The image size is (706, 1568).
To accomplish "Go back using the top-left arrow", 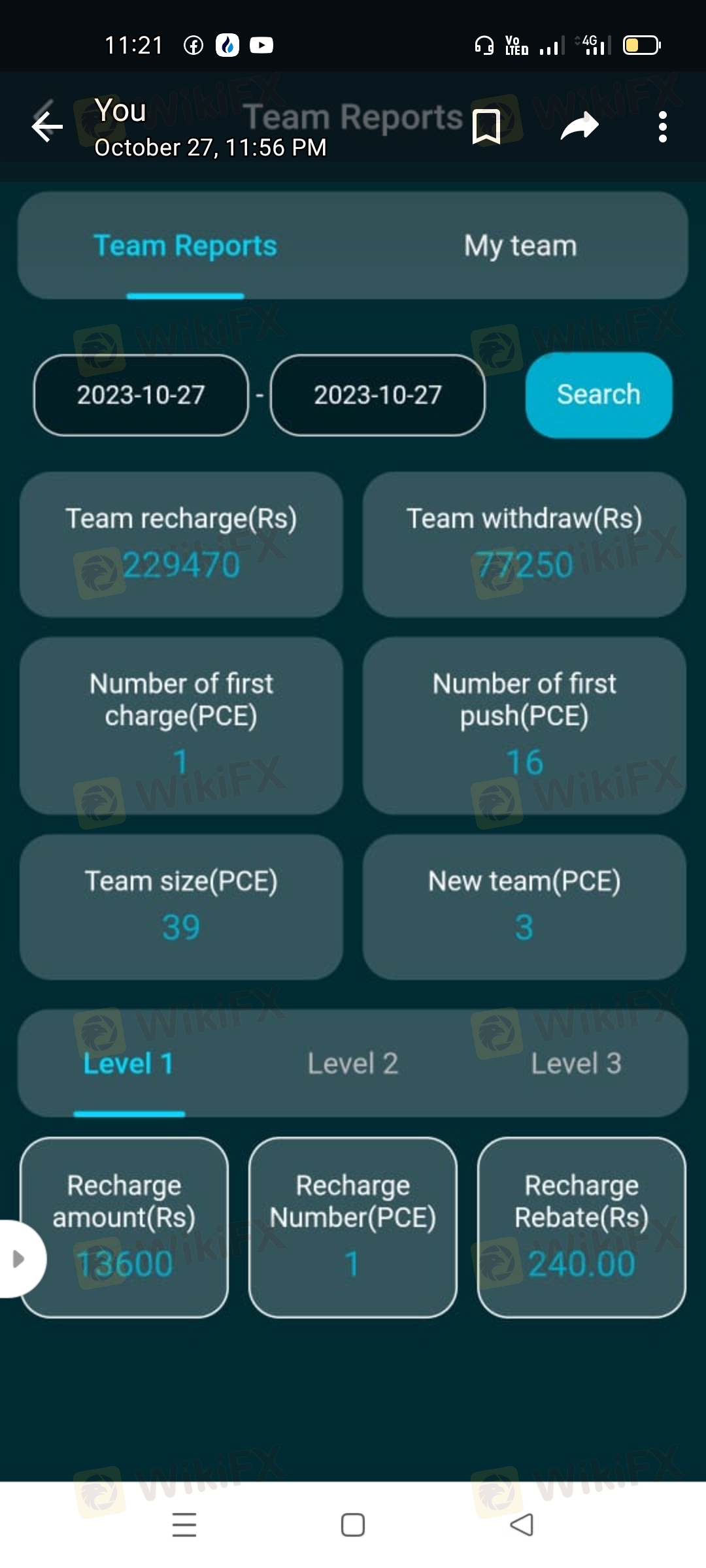I will [47, 126].
